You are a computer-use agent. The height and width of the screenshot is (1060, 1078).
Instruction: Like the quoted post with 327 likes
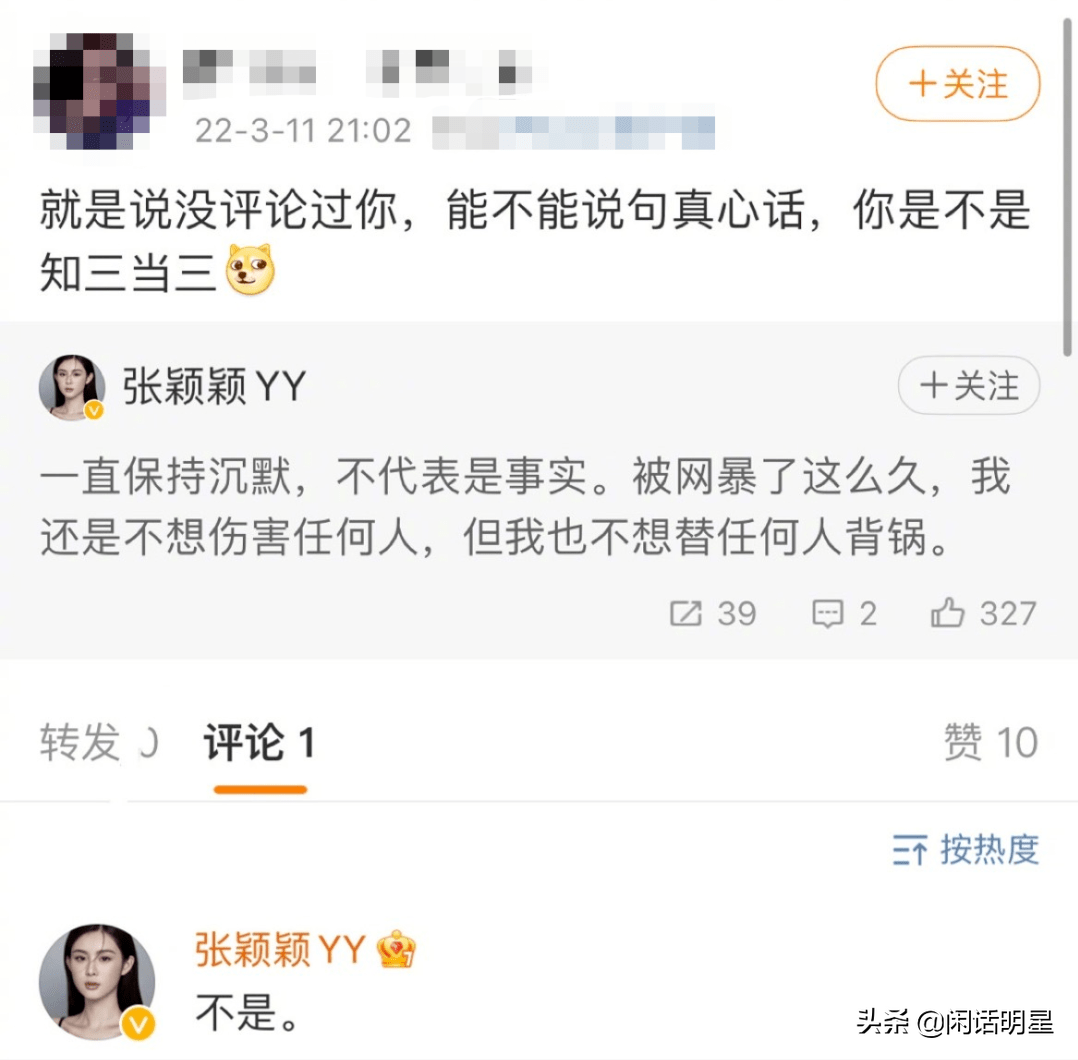[x=984, y=613]
